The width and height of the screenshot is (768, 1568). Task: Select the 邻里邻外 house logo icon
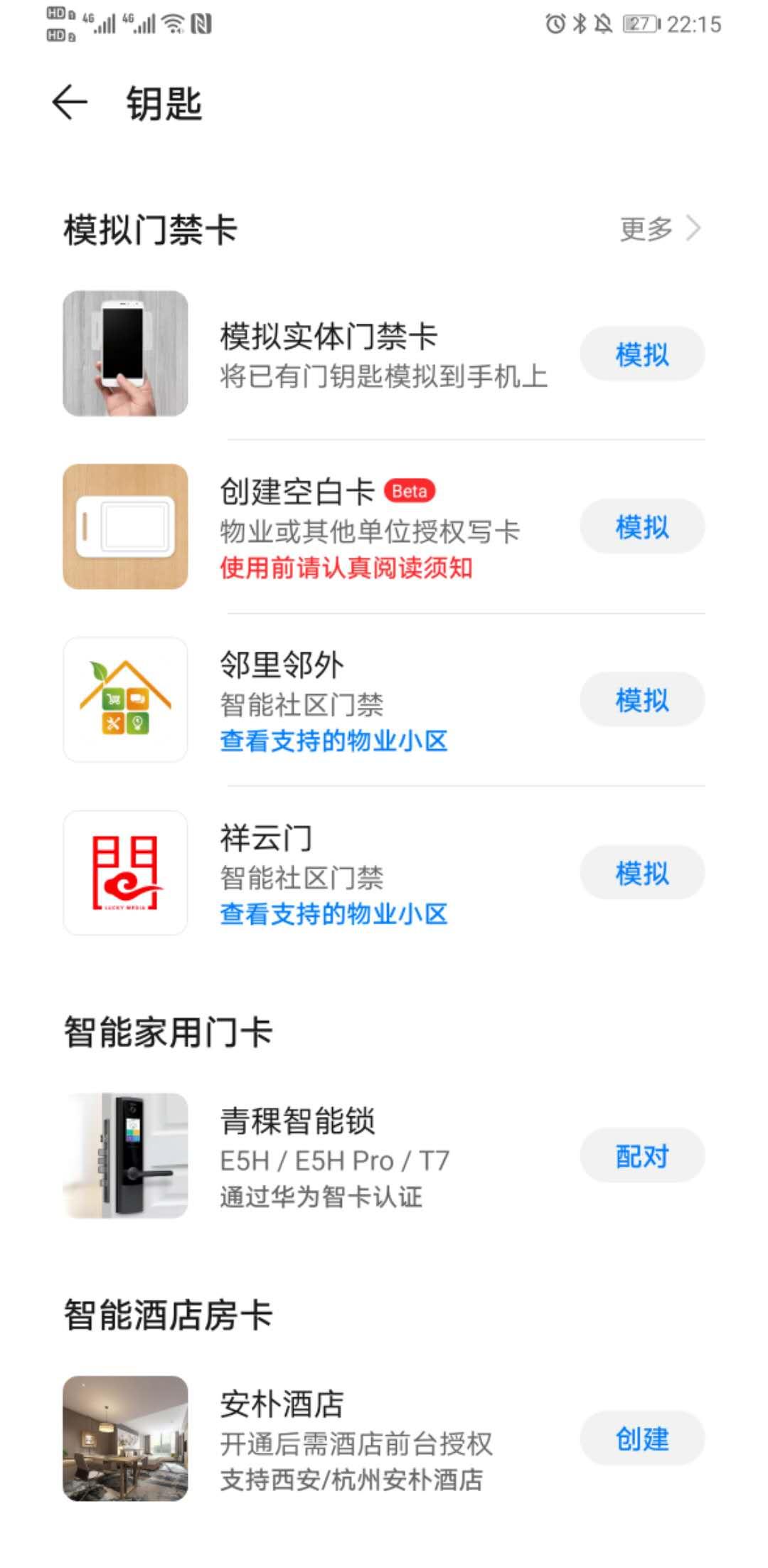124,699
